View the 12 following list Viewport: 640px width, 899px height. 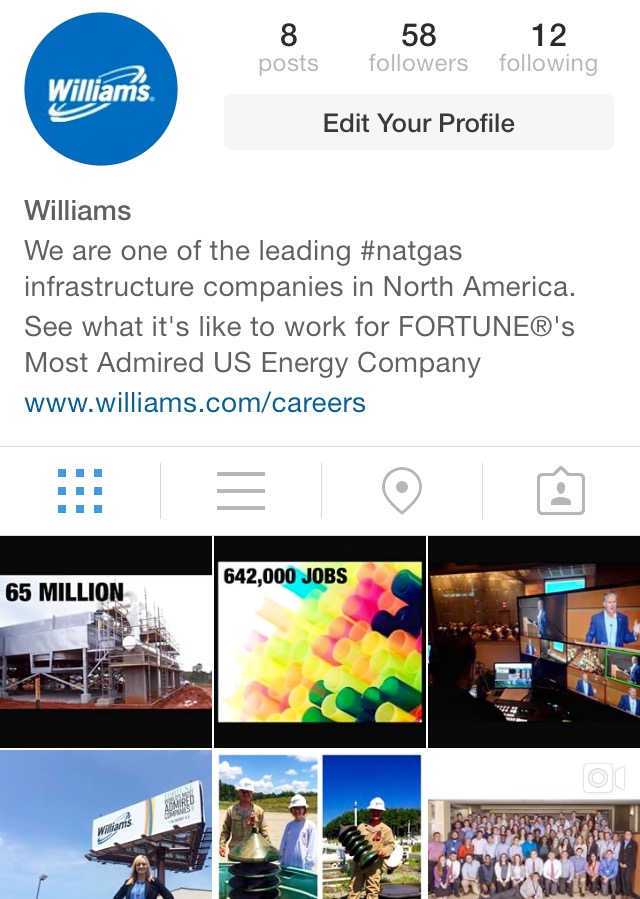[548, 49]
